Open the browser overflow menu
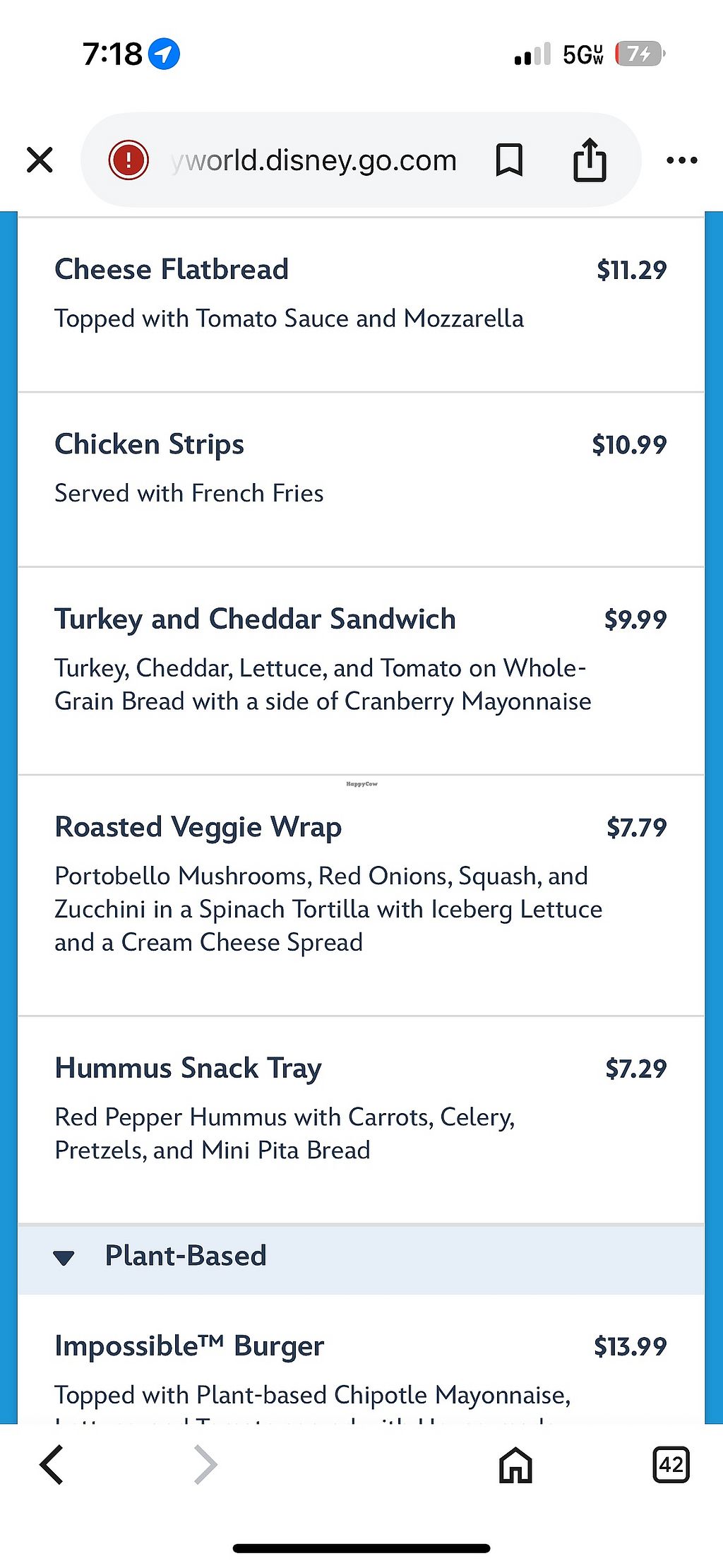723x1568 pixels. (681, 160)
